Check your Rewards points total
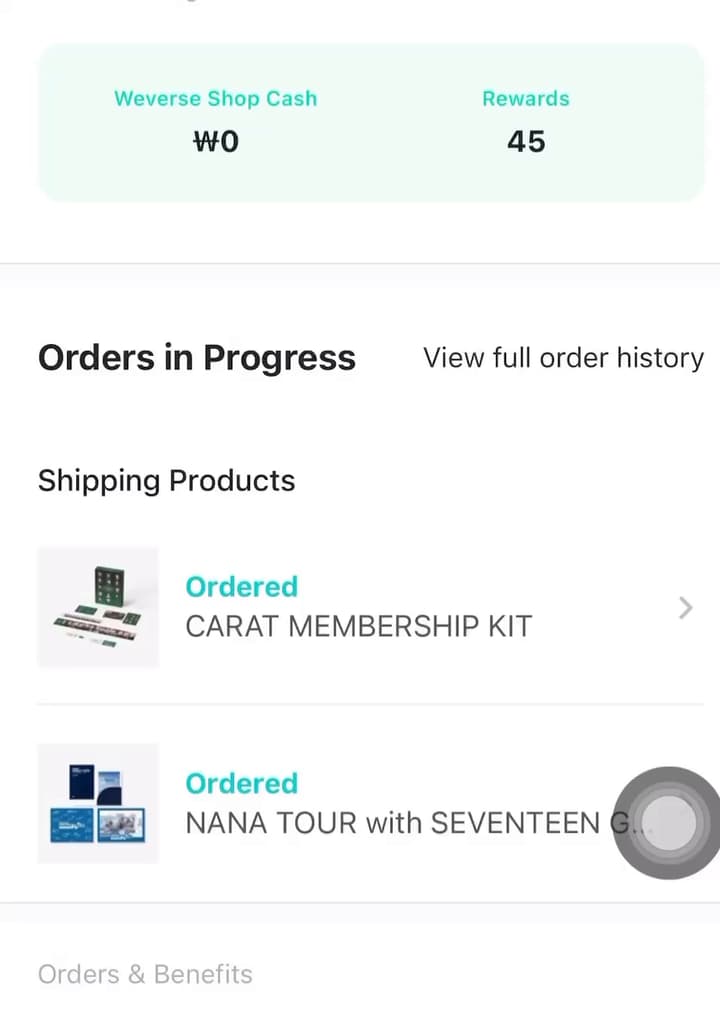 click(x=525, y=141)
